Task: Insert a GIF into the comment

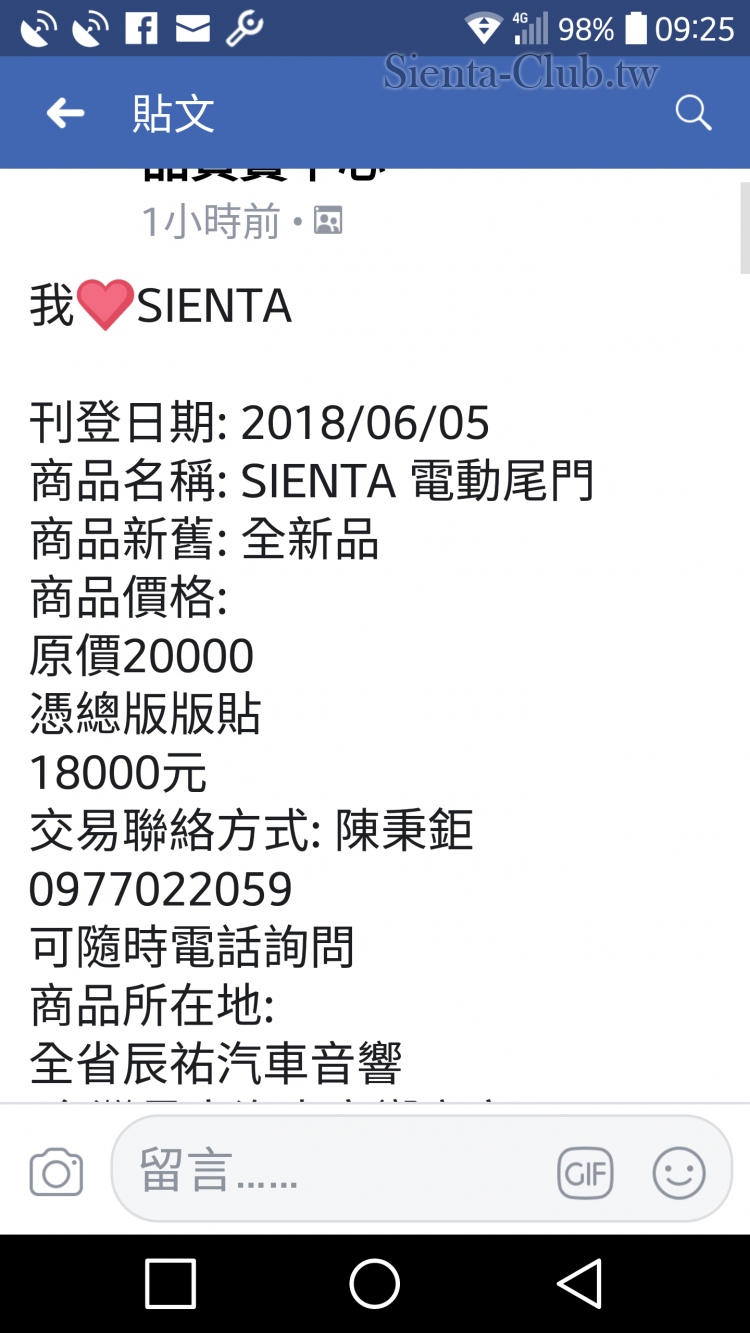Action: pyautogui.click(x=585, y=1171)
